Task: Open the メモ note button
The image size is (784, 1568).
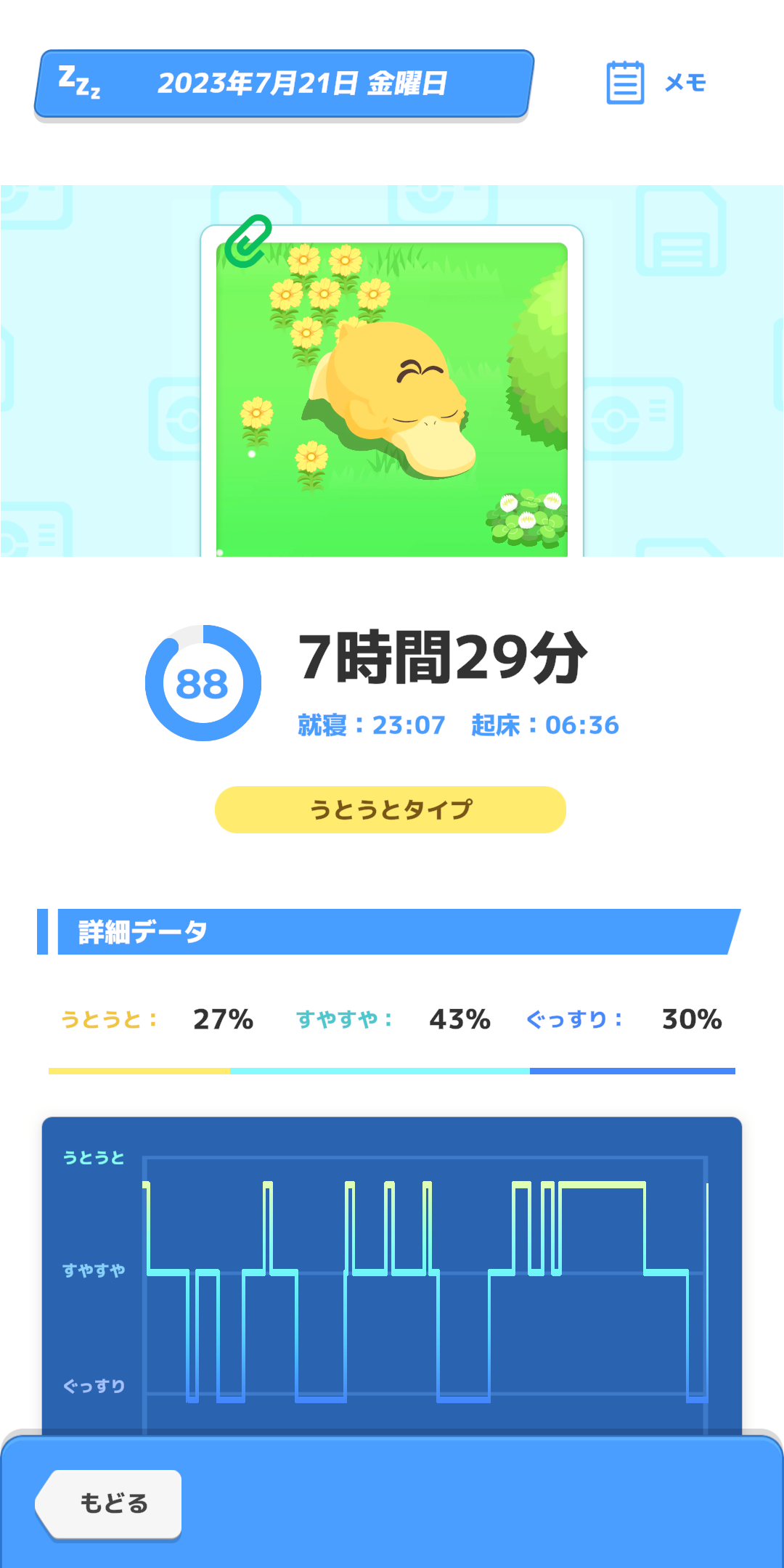Action: (656, 83)
